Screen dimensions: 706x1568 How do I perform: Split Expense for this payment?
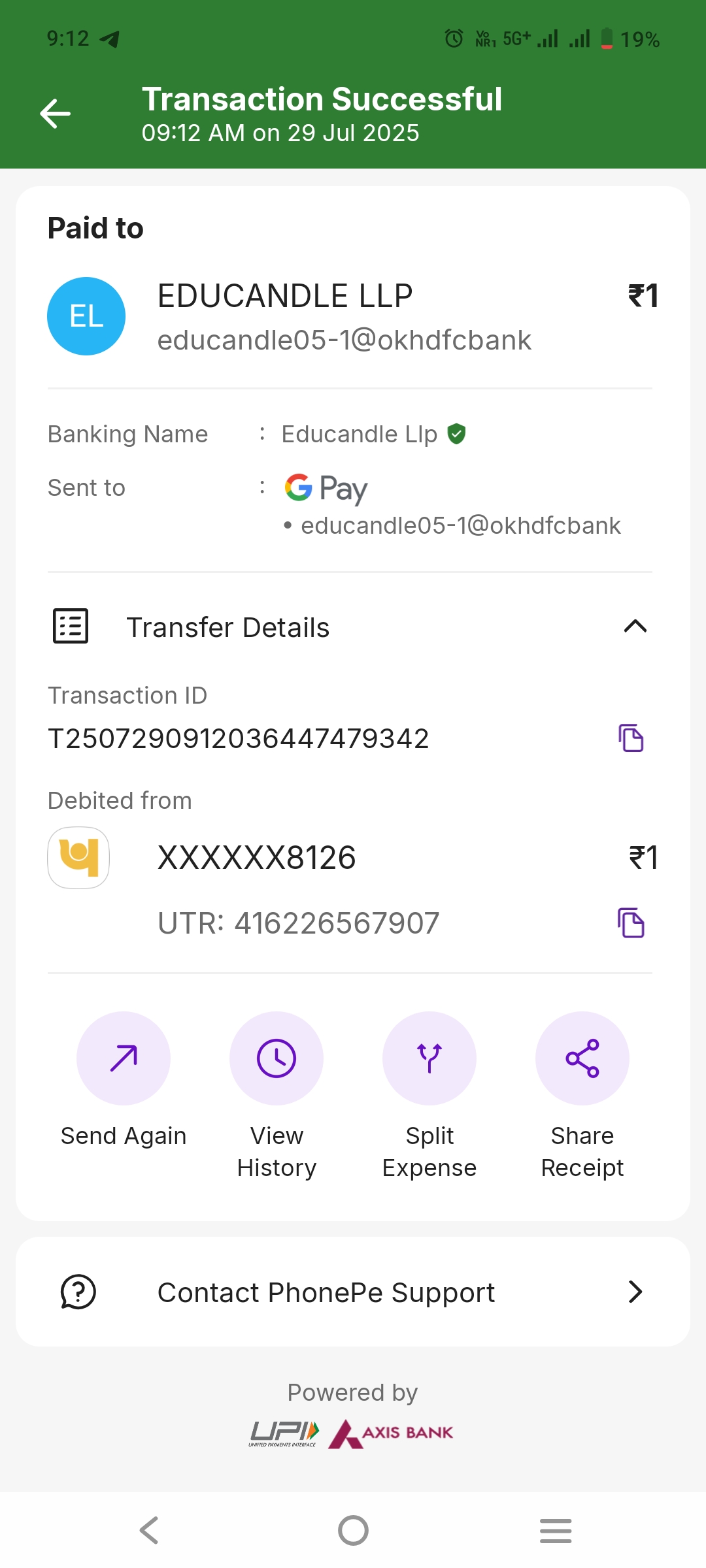429,1058
